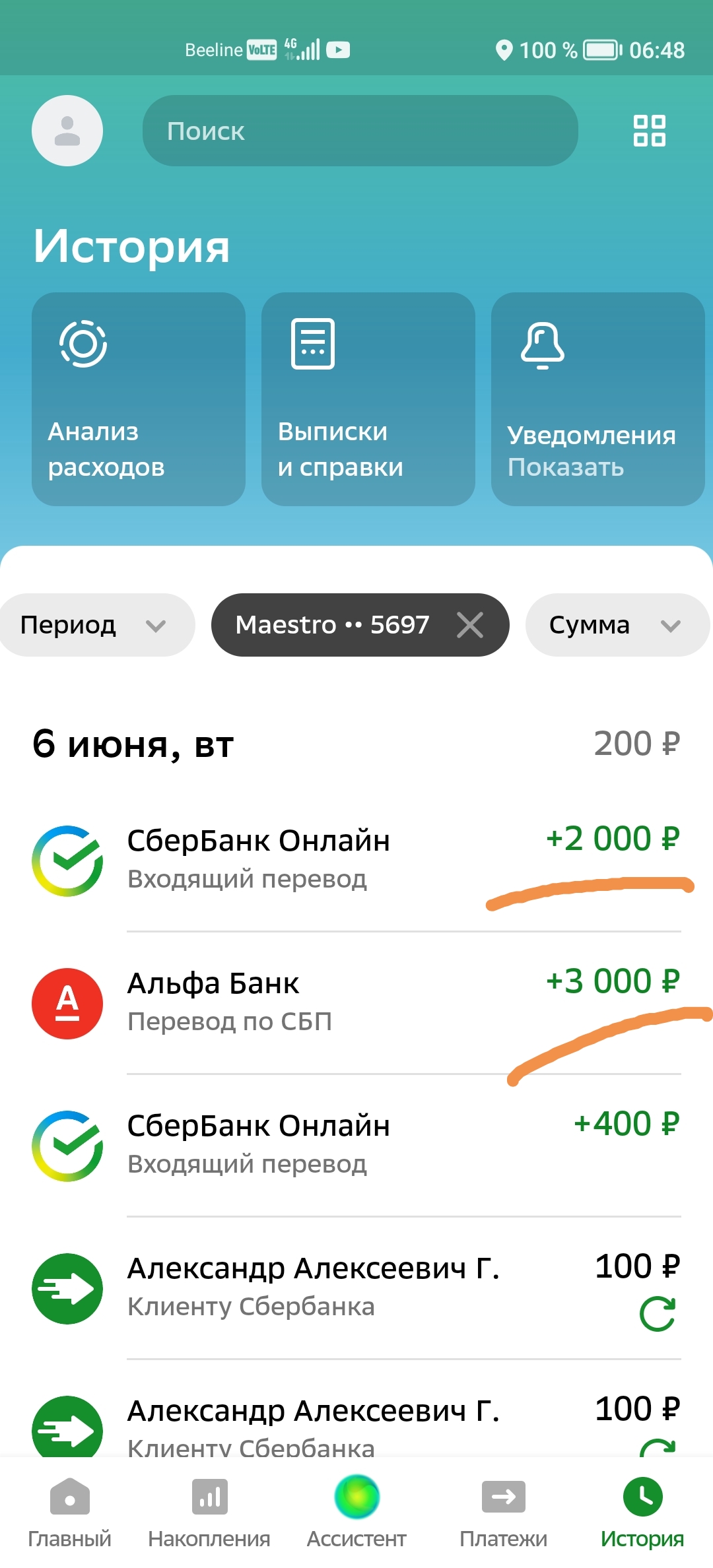
Task: Open the grid menu icon
Action: click(649, 131)
